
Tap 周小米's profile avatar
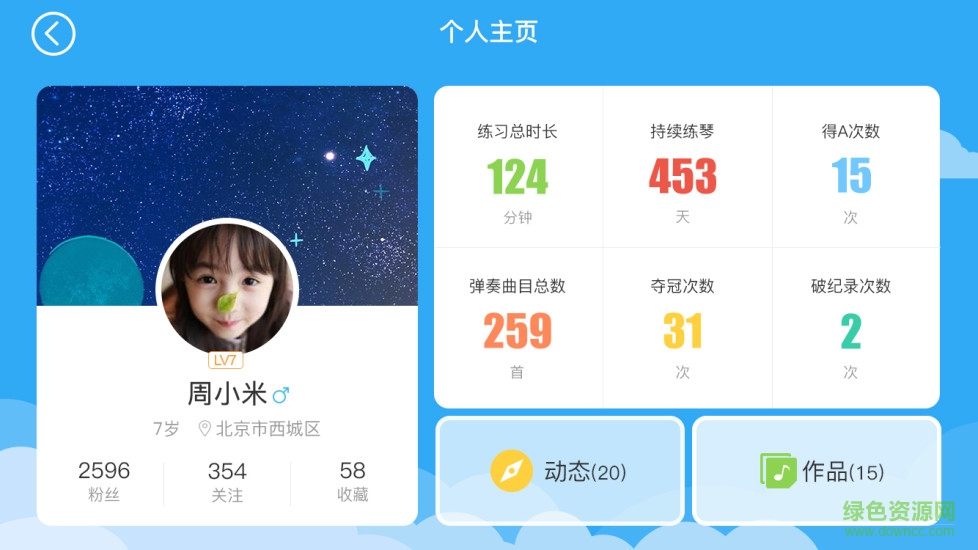click(x=228, y=288)
